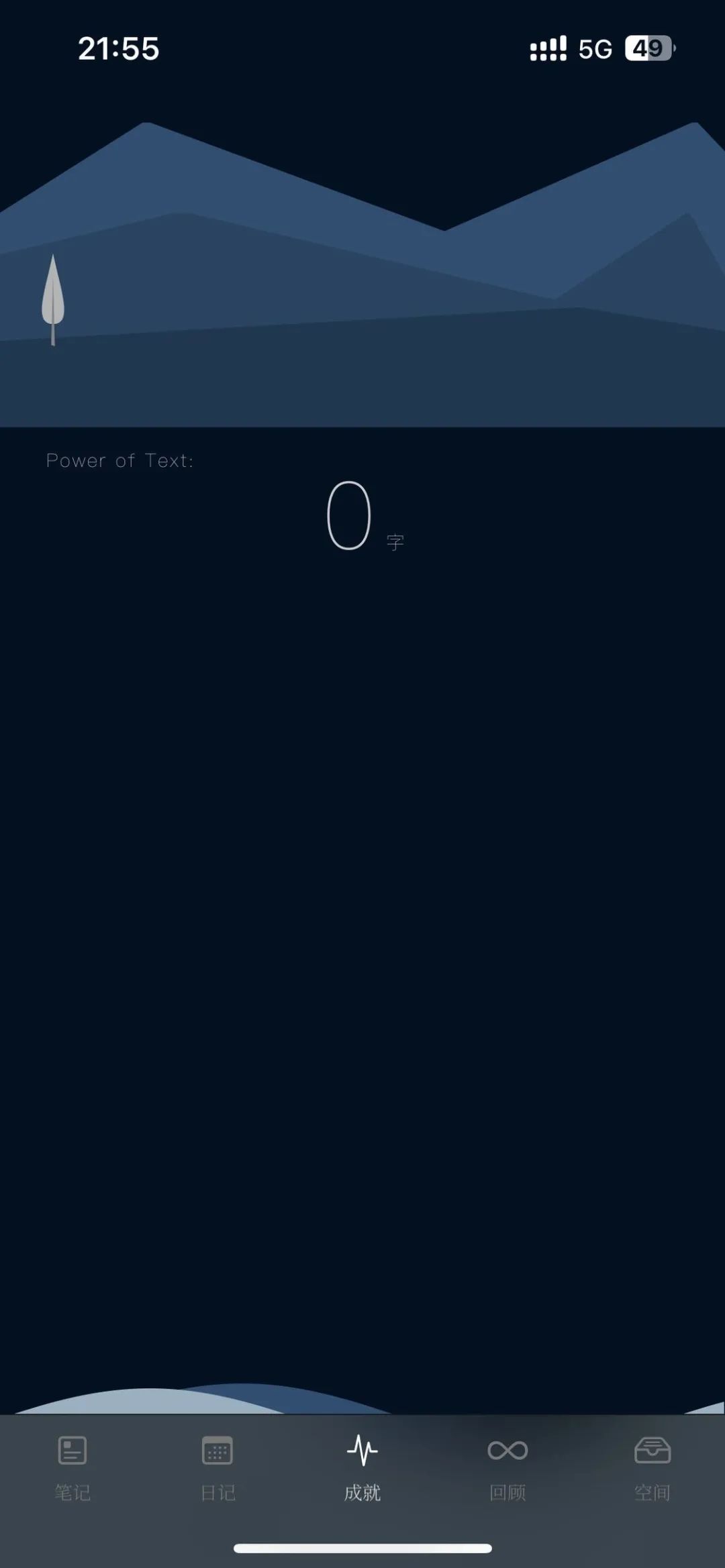Open the 日记 tab
This screenshot has height=1568, width=725.
(x=217, y=1466)
